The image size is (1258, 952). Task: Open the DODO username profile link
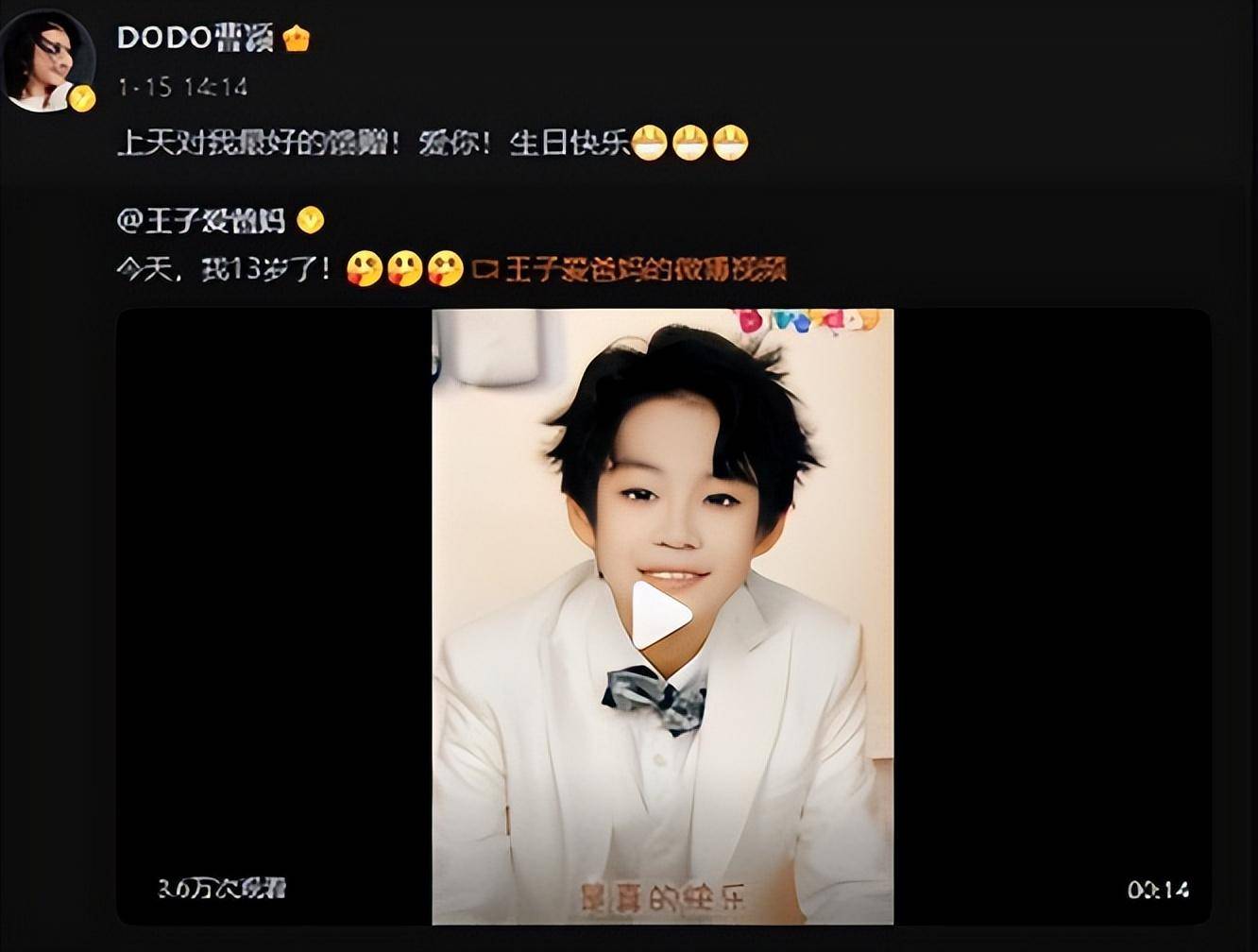click(x=195, y=38)
